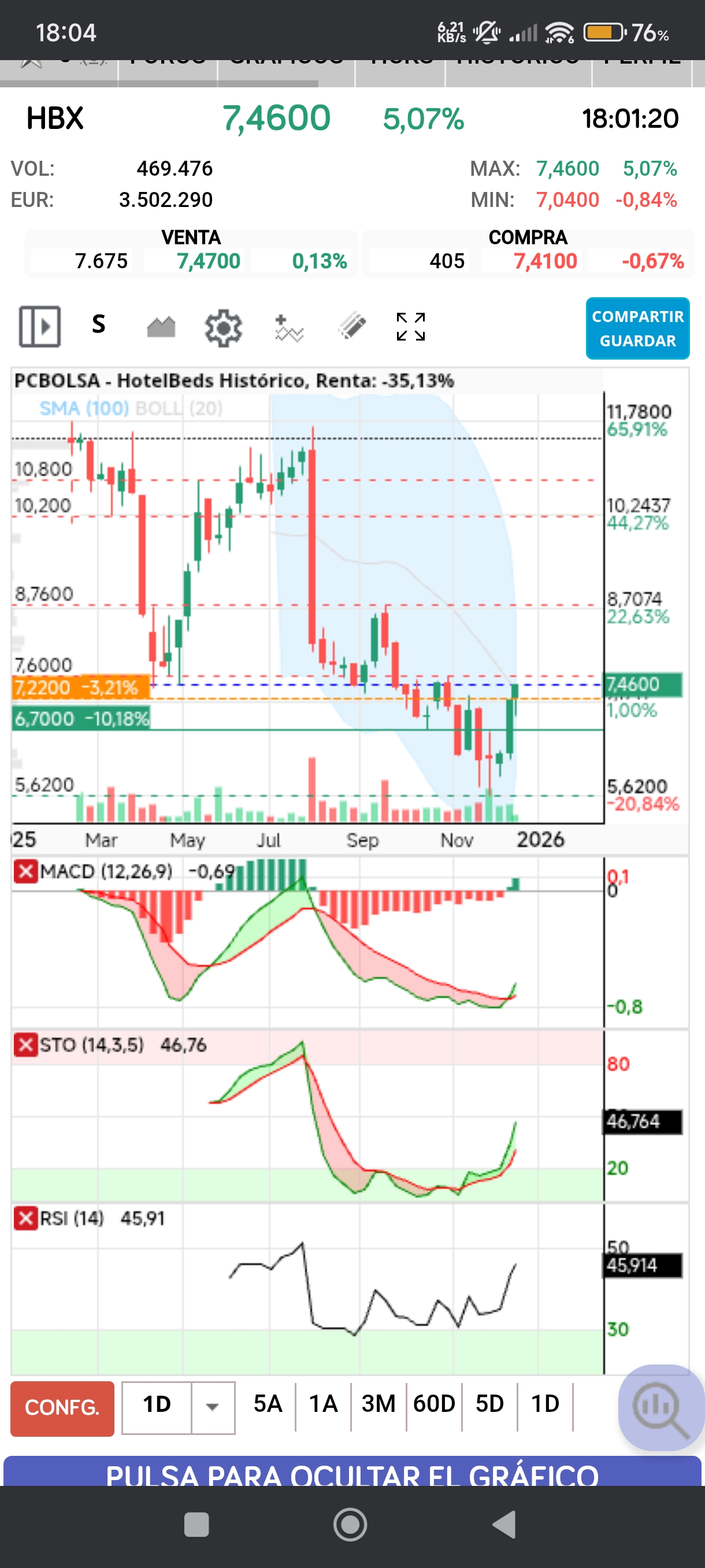Tap the S symbol button
The width and height of the screenshot is (705, 1568).
tap(99, 324)
